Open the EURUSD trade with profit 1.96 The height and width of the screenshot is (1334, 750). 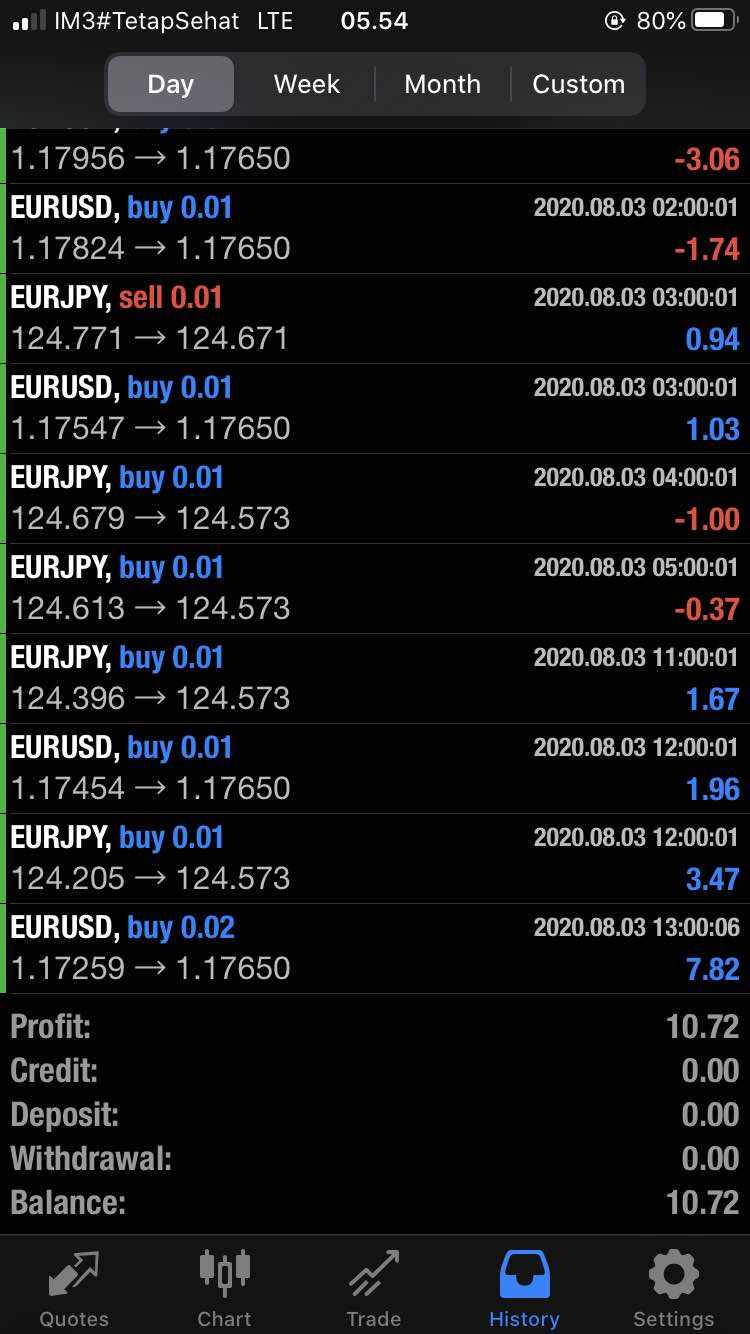(375, 768)
